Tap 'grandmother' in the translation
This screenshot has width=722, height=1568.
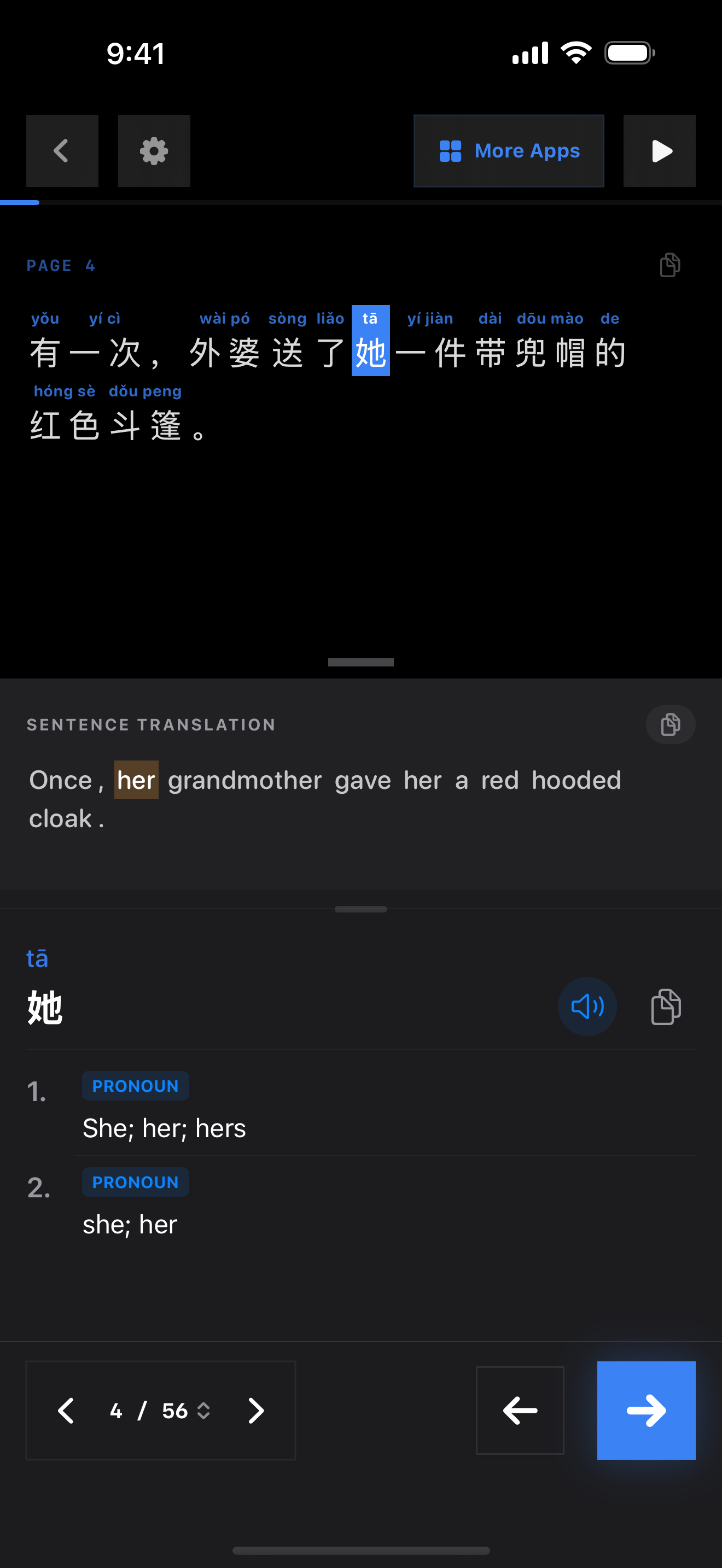244,780
